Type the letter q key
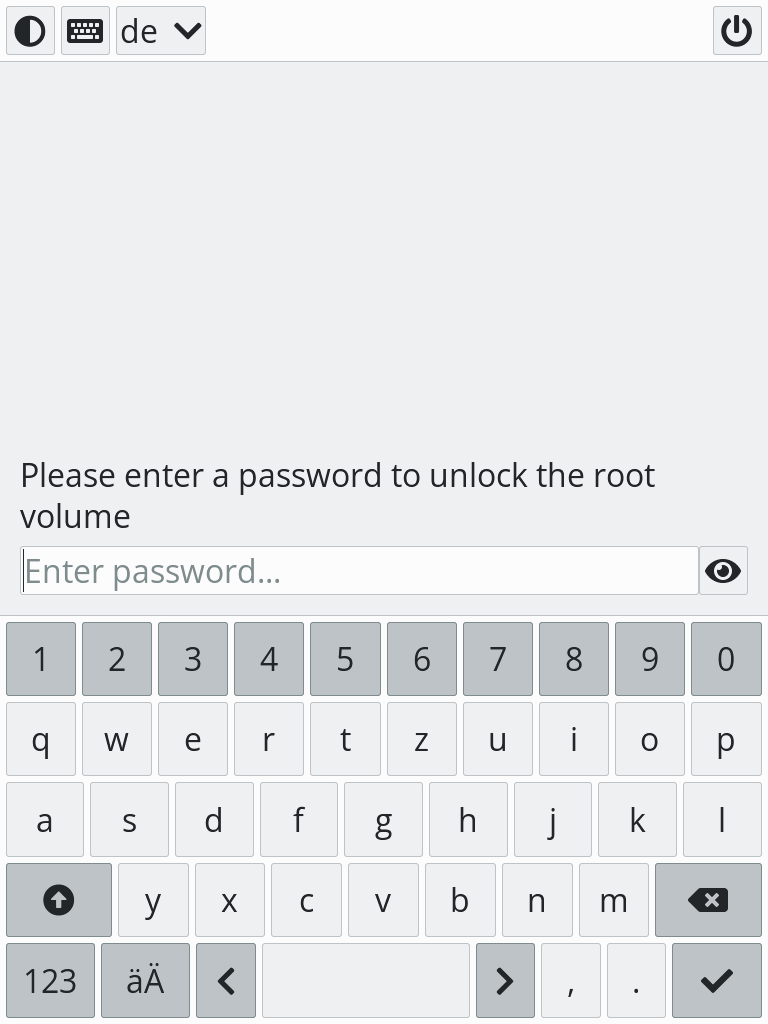The height and width of the screenshot is (1024, 768). click(41, 739)
